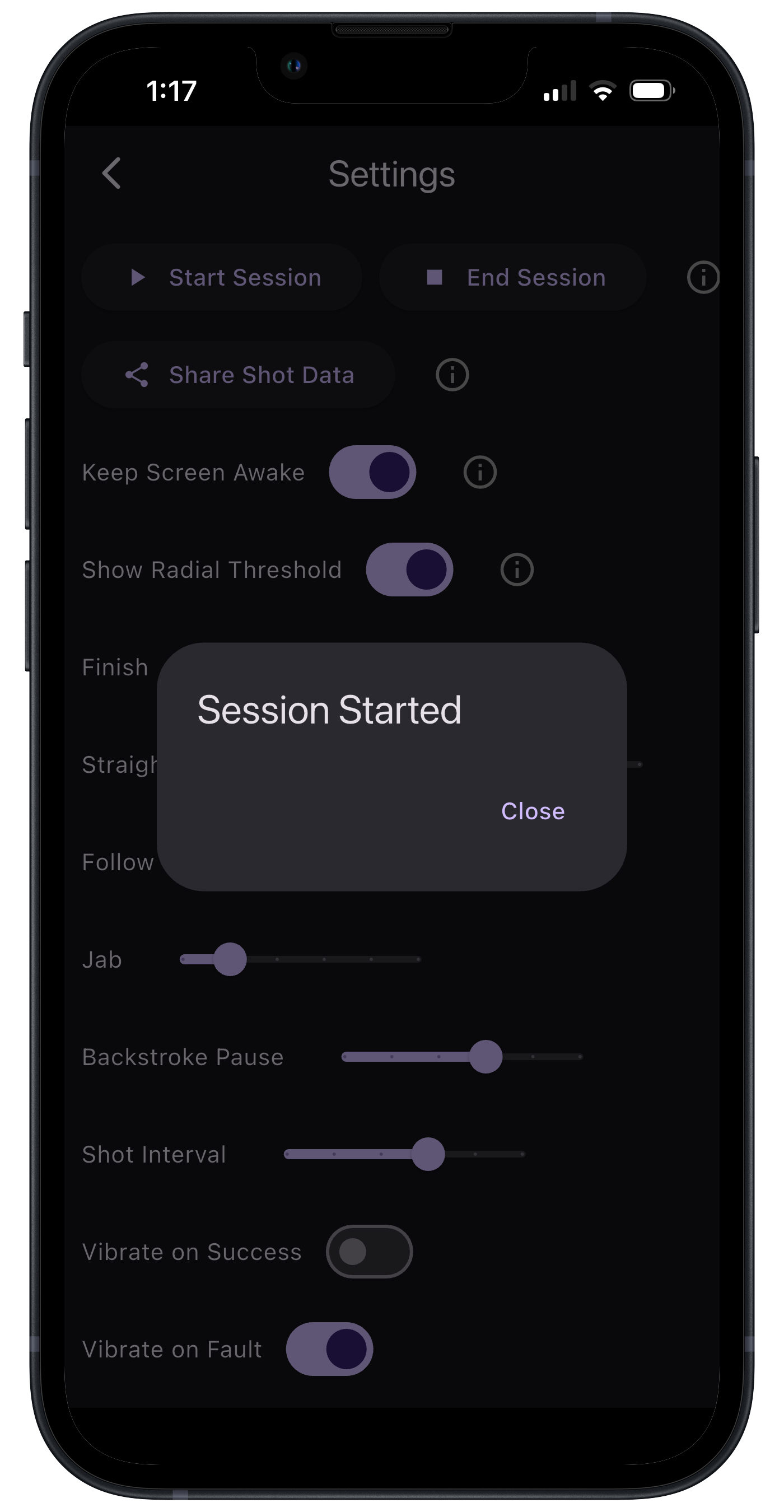This screenshot has width=784, height=1512.
Task: Turn off Vibrate on Fault
Action: coord(329,1349)
